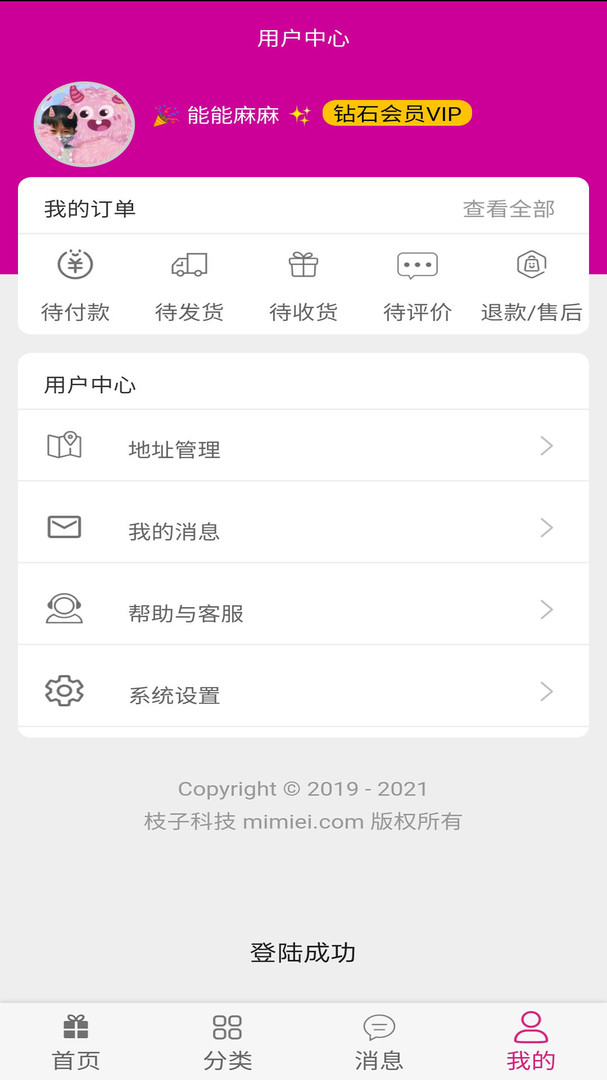Open 待付款 pending payment orders
The width and height of the screenshot is (607, 1080).
tap(75, 286)
